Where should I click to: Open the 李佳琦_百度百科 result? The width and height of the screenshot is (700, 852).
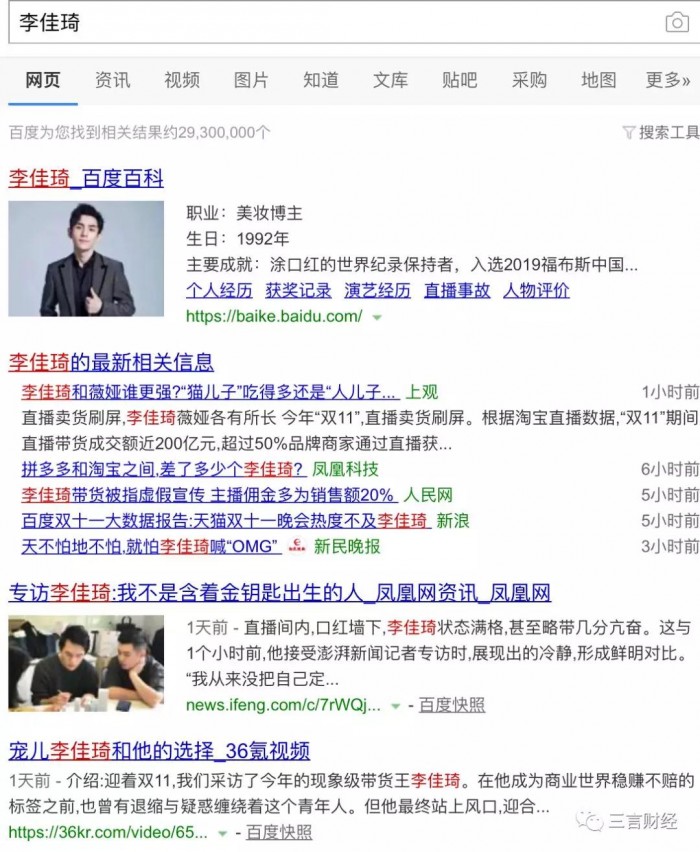coord(86,179)
